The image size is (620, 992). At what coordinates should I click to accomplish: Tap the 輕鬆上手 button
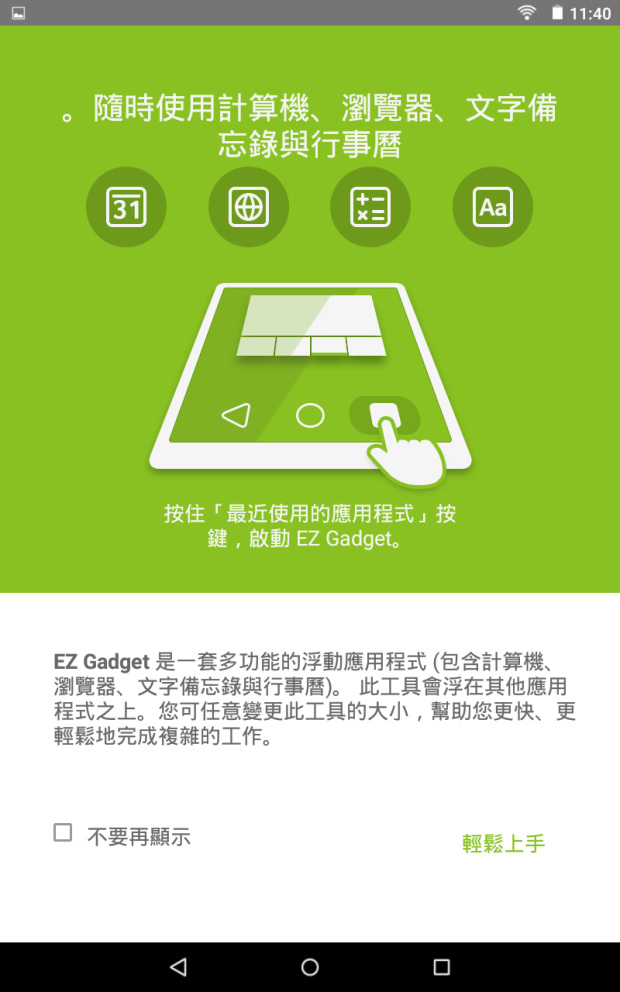[504, 843]
